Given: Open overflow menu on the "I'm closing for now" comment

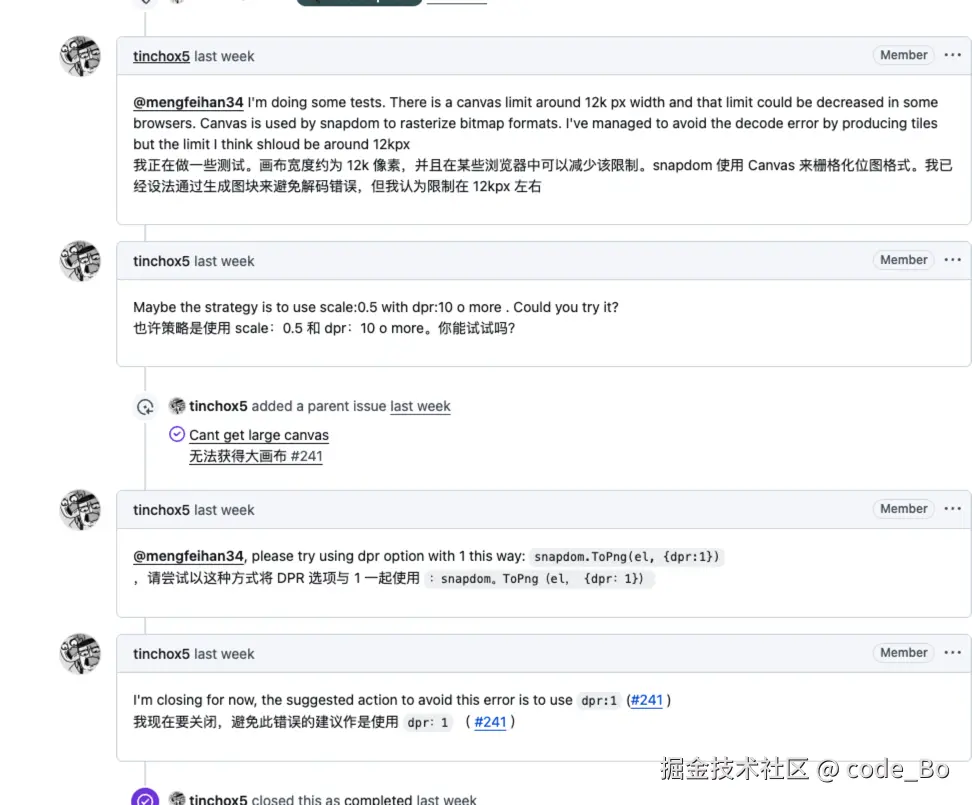Looking at the screenshot, I should pos(952,653).
